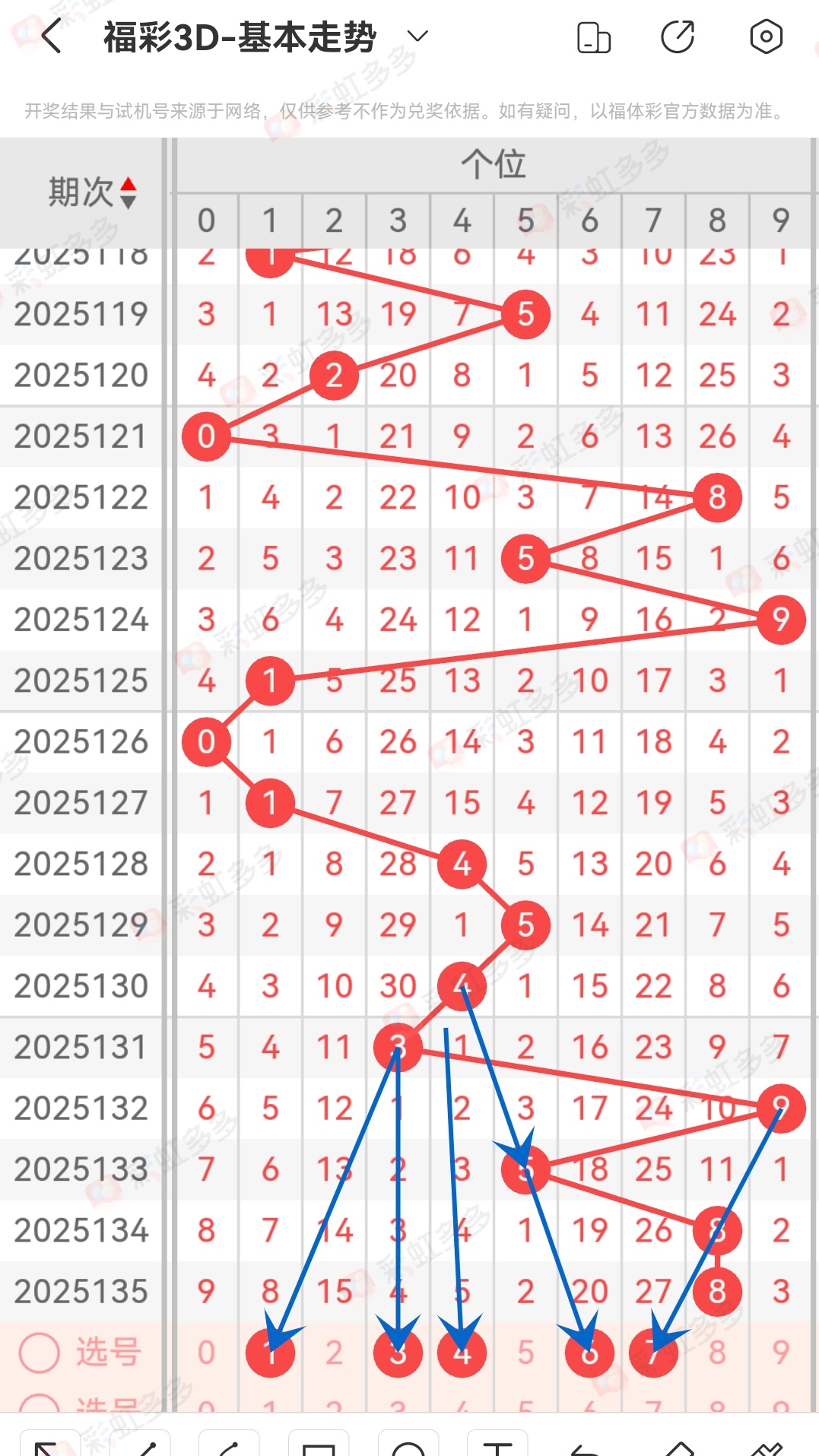Image resolution: width=819 pixels, height=1456 pixels.
Task: Select the text annotation tool
Action: pyautogui.click(x=496, y=1445)
